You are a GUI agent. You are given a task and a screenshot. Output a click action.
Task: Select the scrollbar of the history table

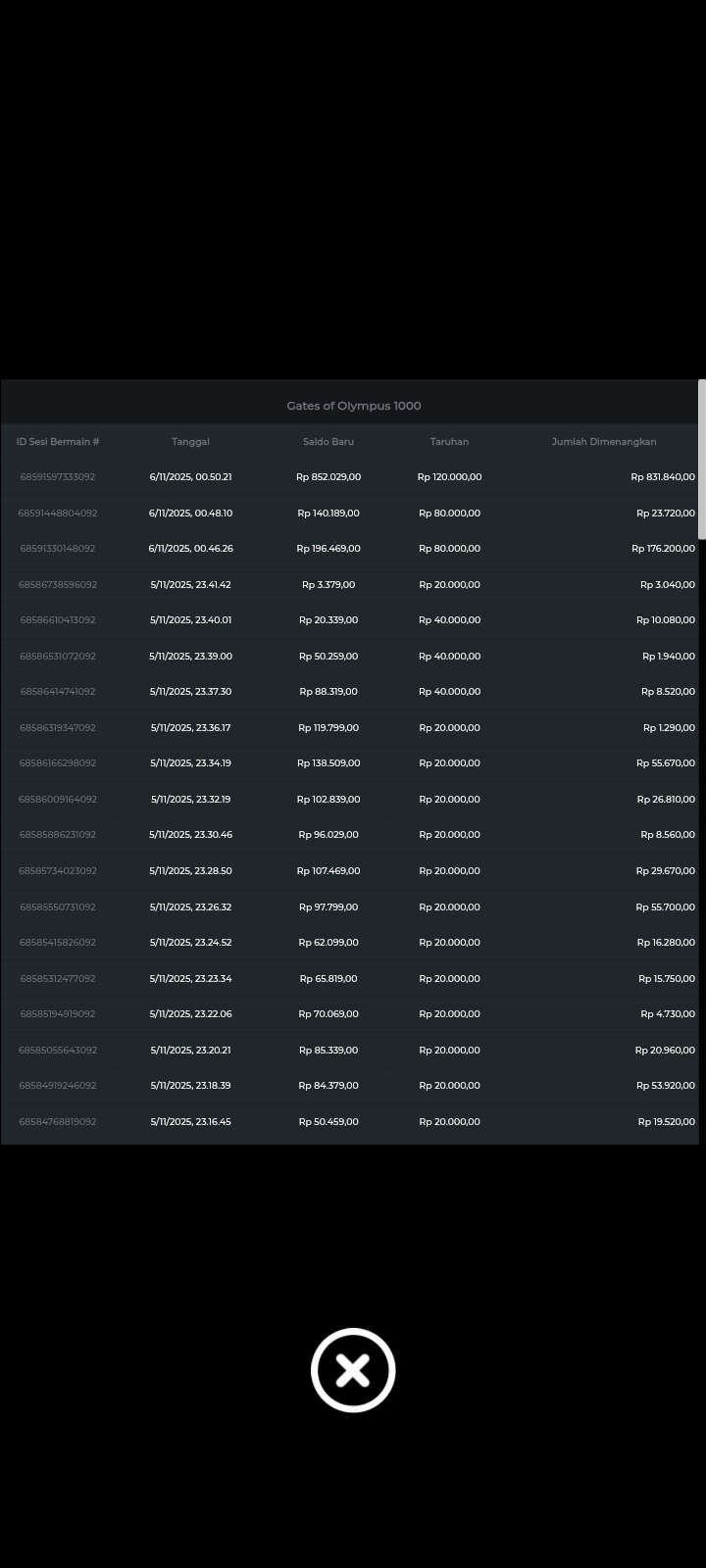pyautogui.click(x=701, y=459)
